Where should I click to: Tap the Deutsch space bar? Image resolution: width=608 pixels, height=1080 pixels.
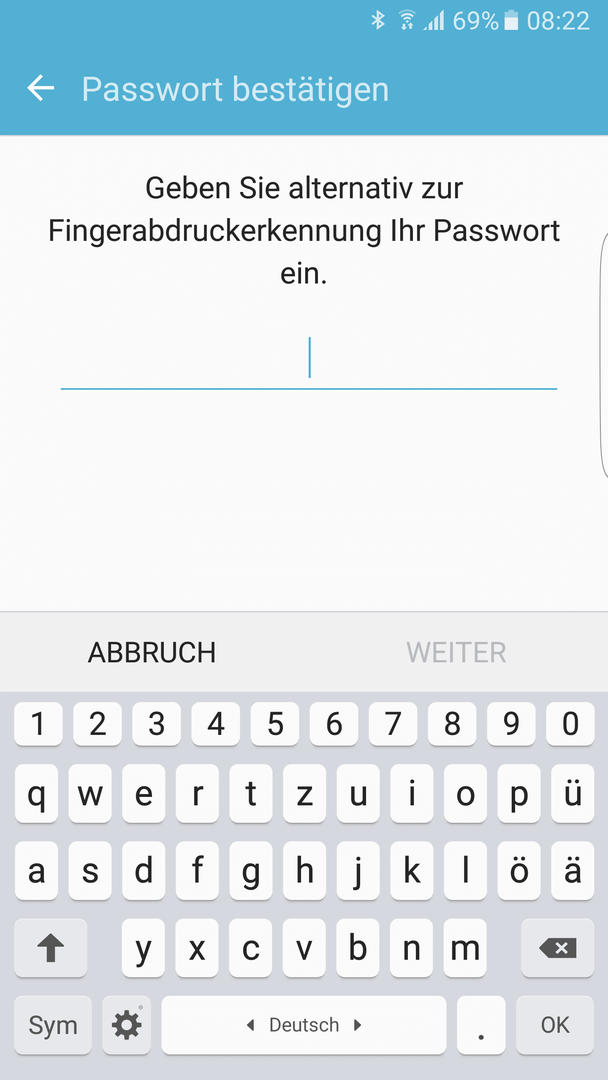pos(304,1026)
